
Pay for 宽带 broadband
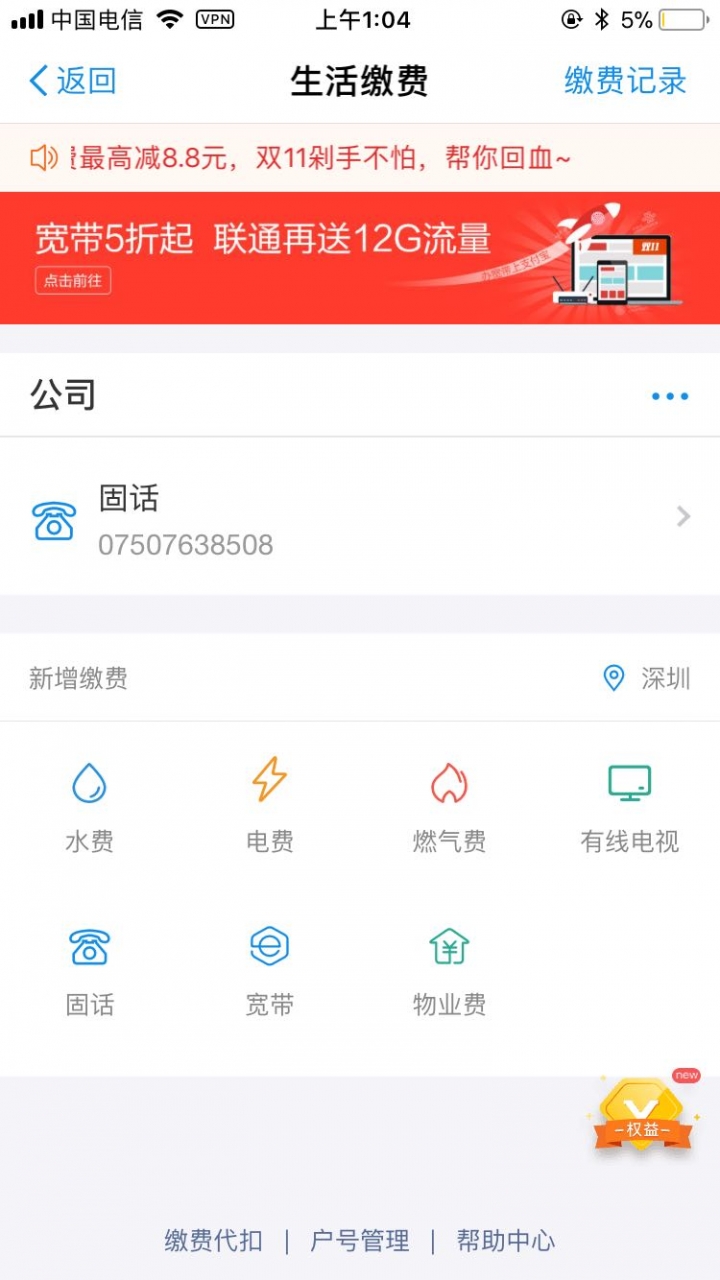[270, 970]
